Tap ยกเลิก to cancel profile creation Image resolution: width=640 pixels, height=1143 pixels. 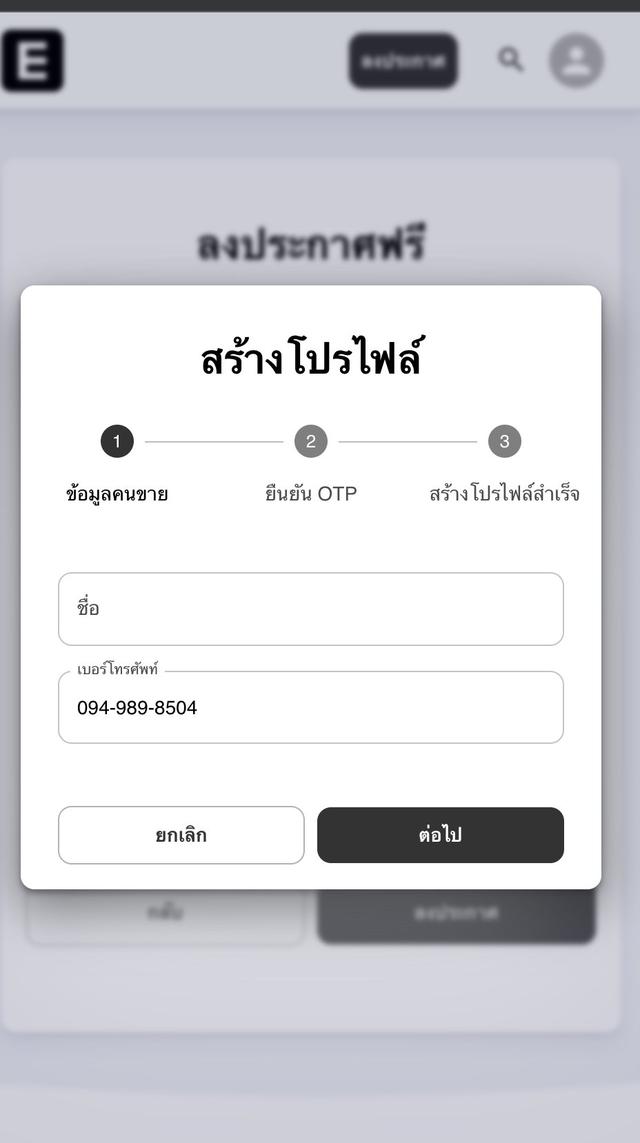tap(181, 835)
